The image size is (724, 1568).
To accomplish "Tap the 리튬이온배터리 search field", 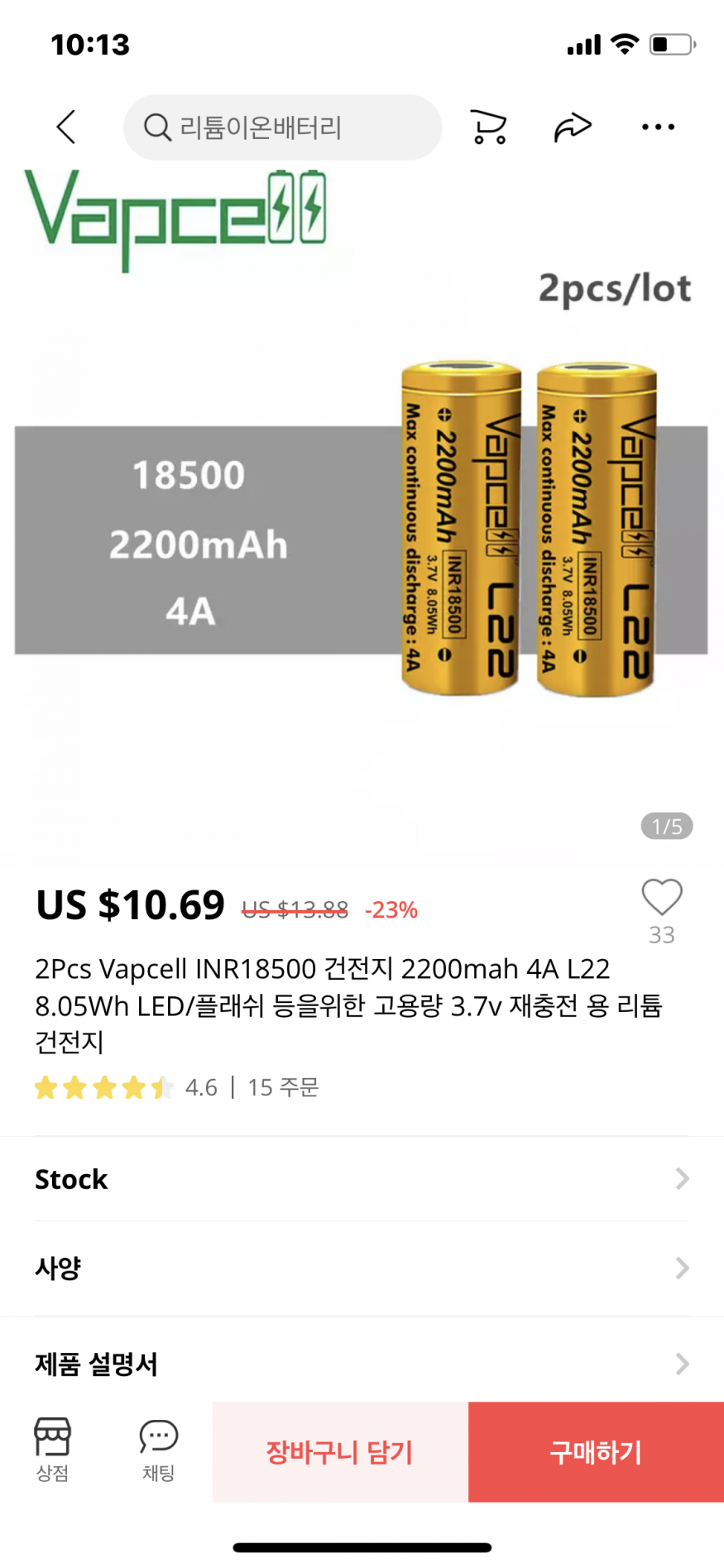I will [x=281, y=127].
